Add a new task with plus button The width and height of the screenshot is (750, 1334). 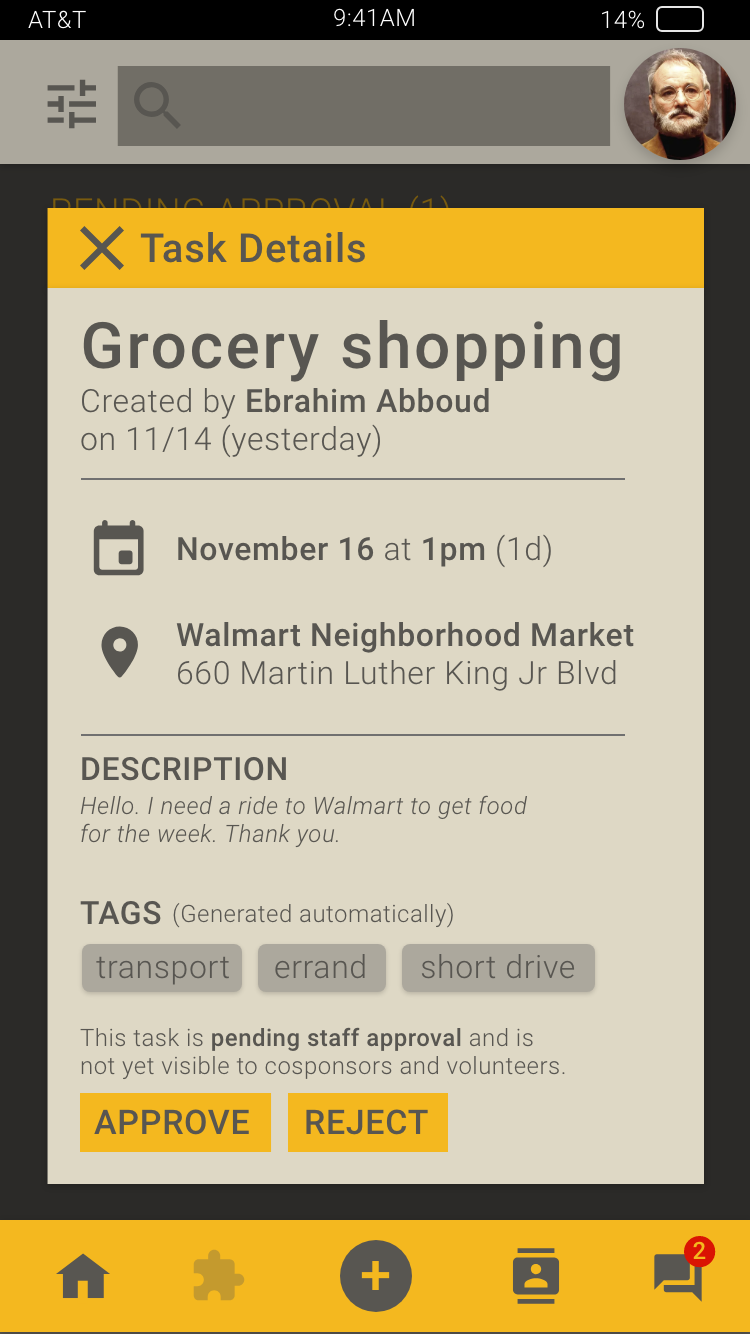point(376,1276)
